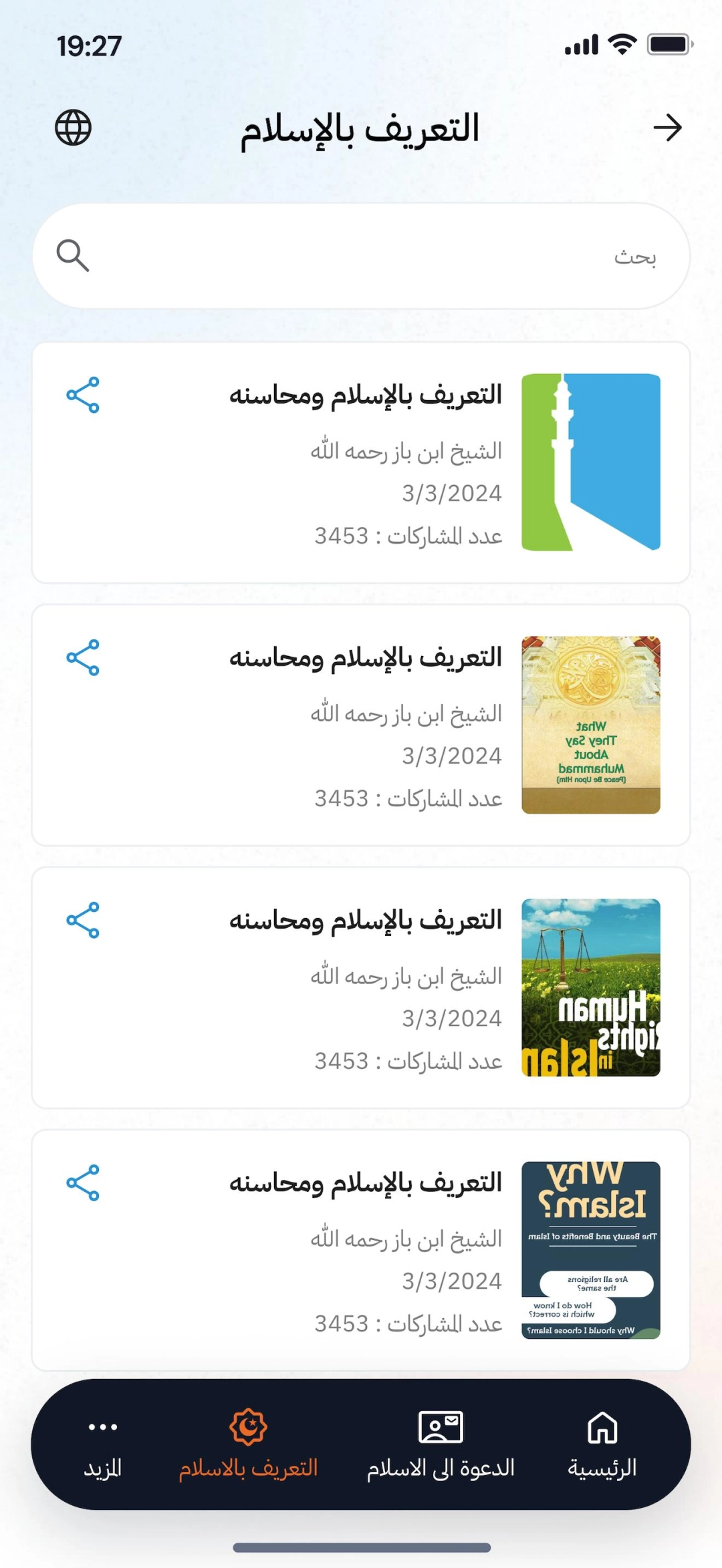Image resolution: width=722 pixels, height=1568 pixels.
Task: Open the book card with the minaret cover
Action: 361,462
